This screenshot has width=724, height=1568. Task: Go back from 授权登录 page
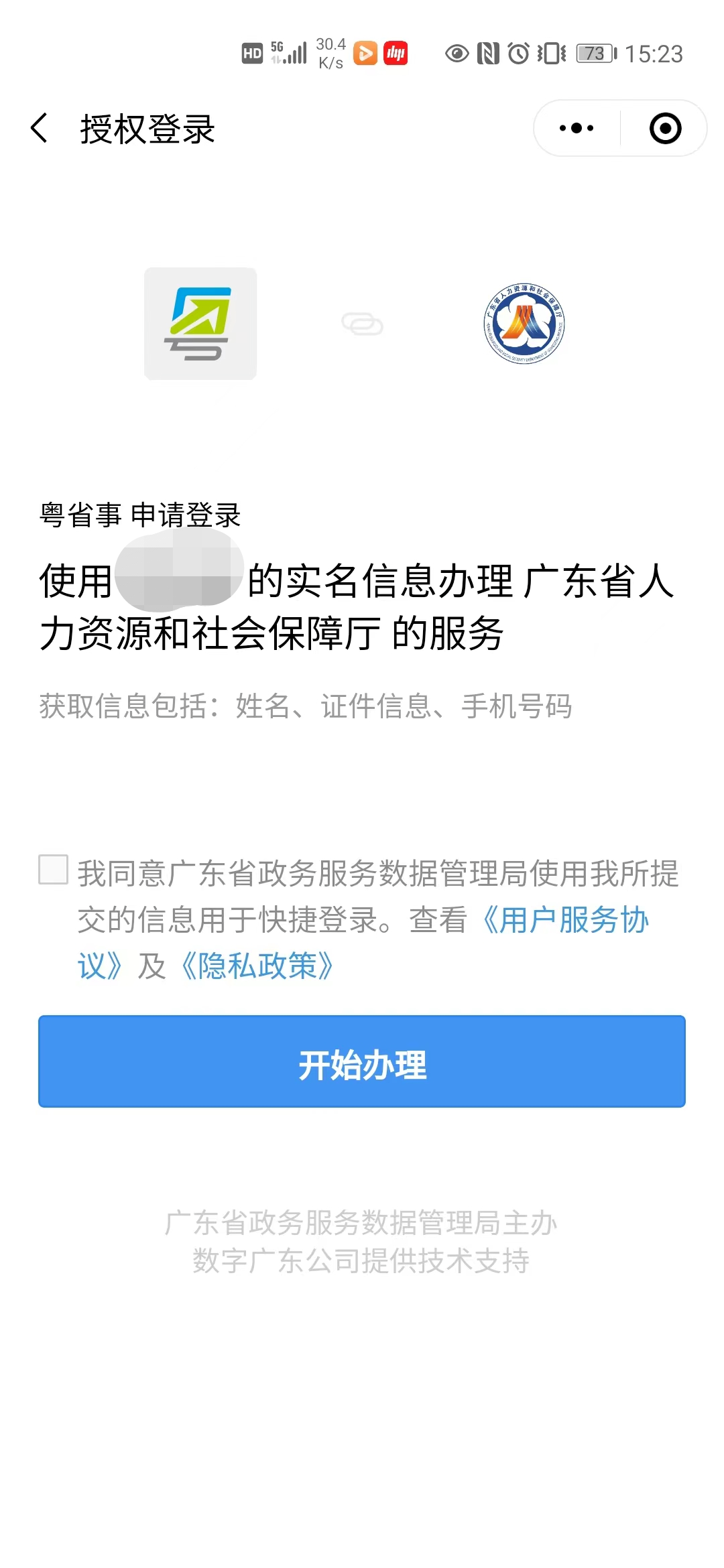[40, 128]
